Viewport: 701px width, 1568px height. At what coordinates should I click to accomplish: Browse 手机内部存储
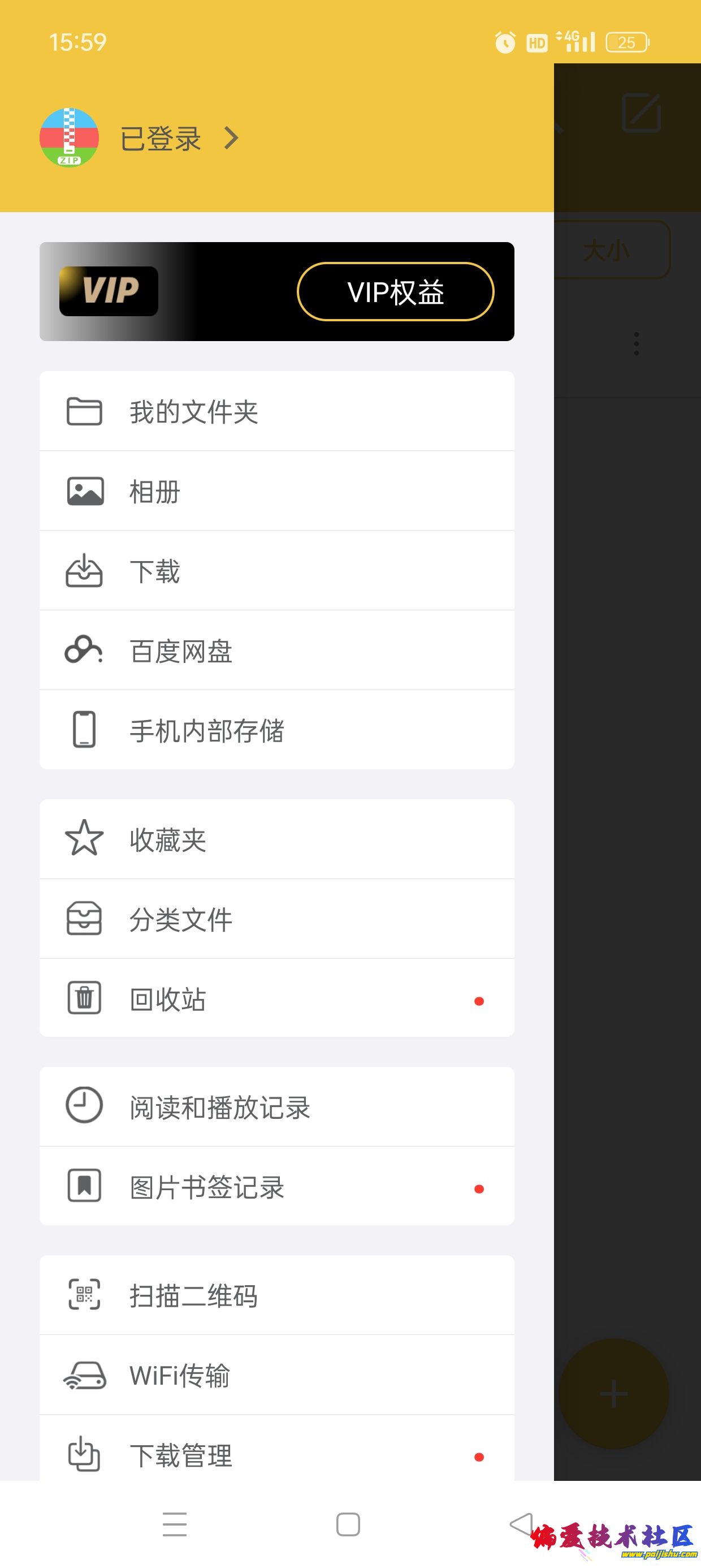point(276,730)
